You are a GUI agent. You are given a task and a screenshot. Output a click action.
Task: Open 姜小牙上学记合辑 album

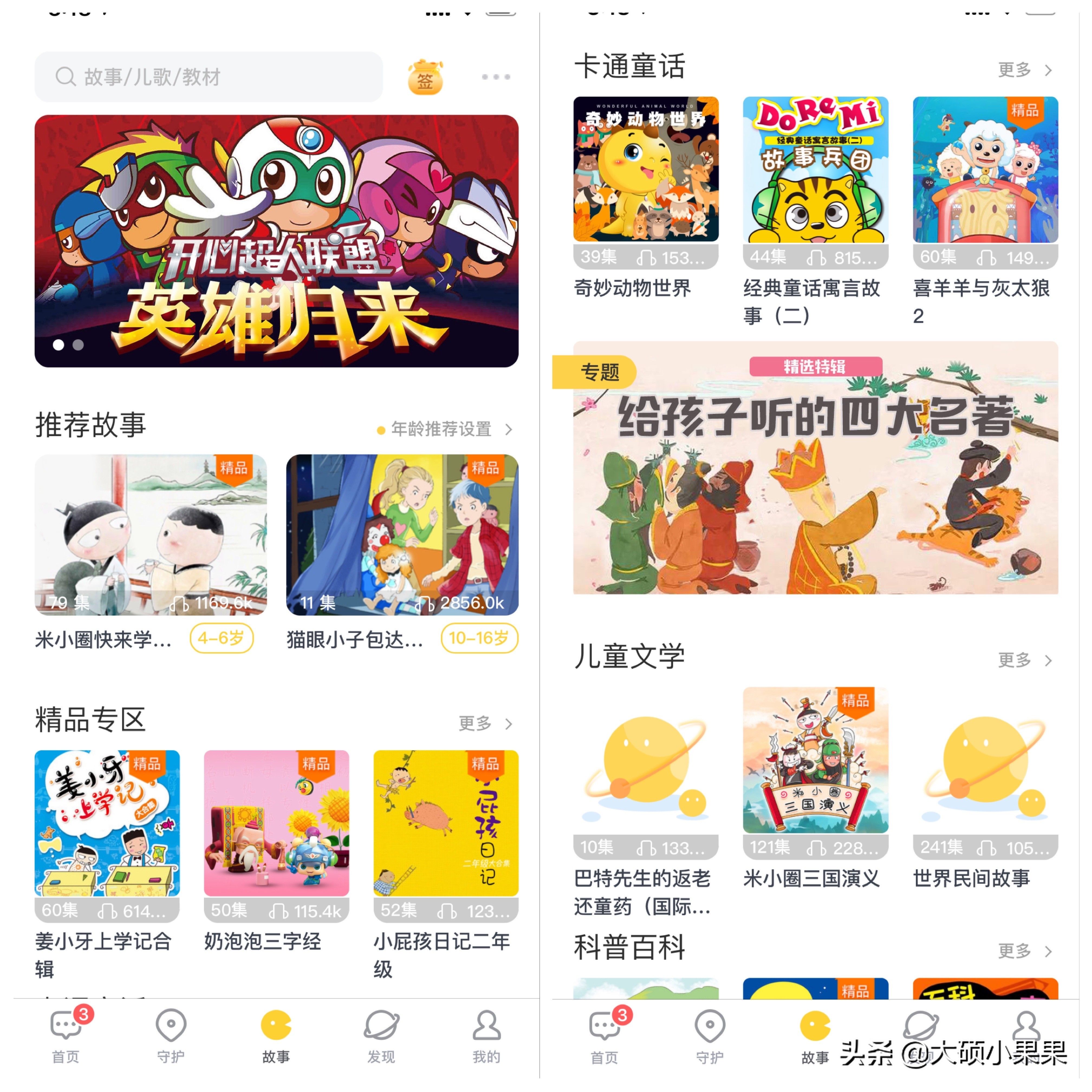107,823
